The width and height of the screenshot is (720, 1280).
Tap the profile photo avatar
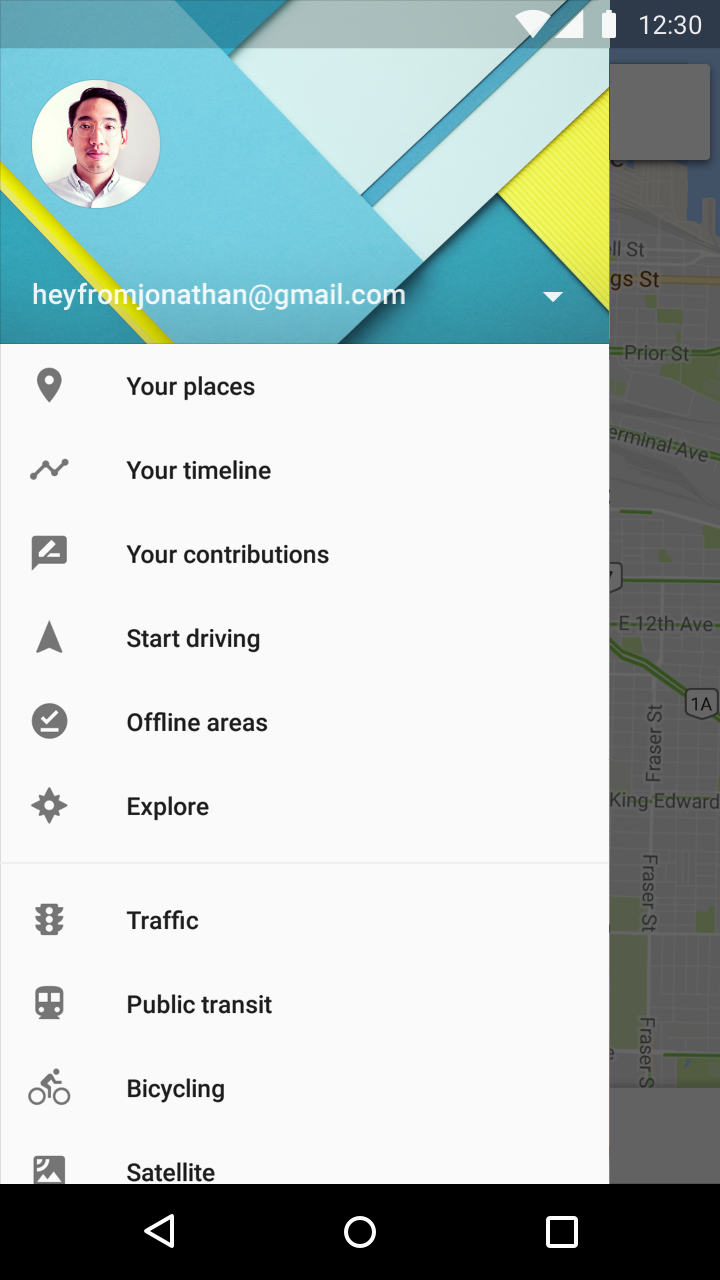(x=96, y=144)
